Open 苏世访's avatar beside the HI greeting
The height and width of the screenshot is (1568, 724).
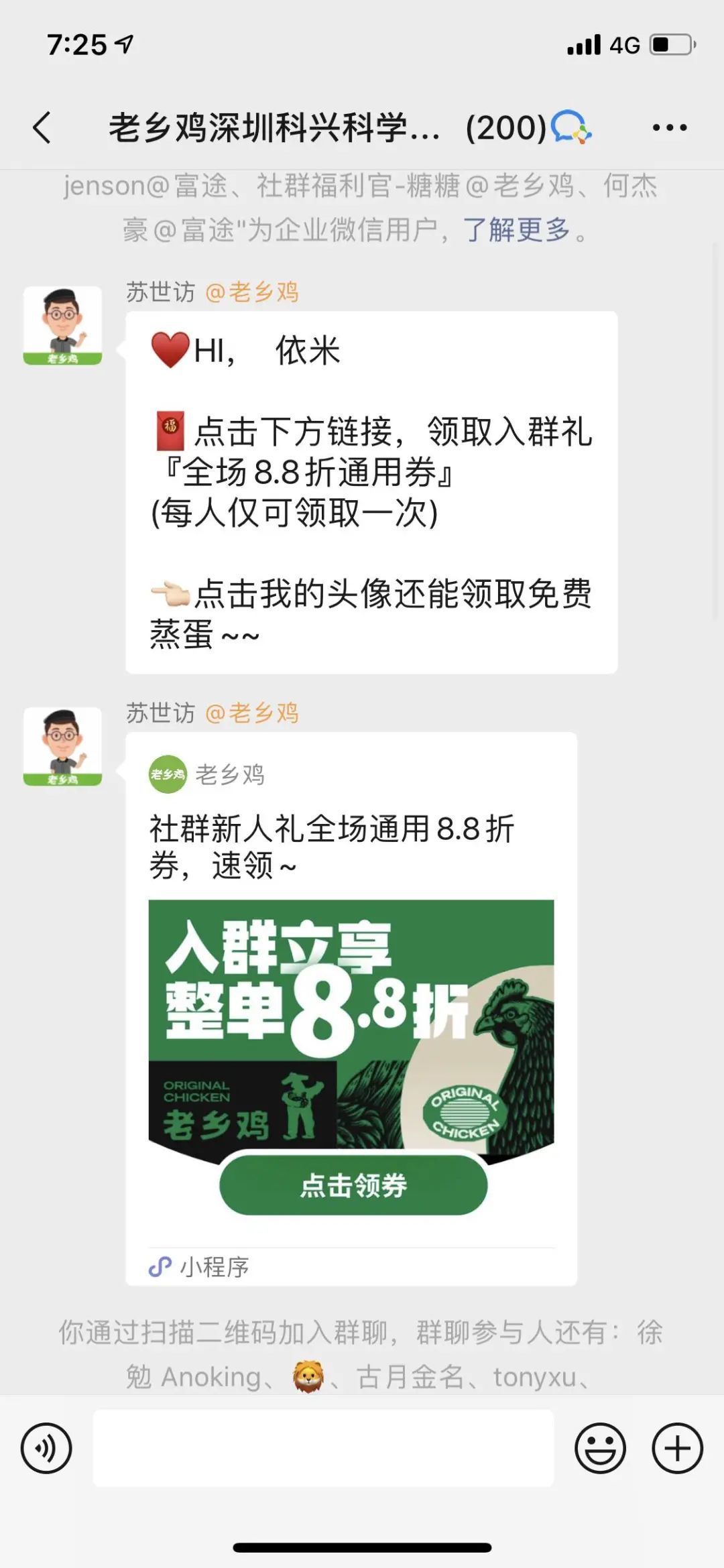[62, 326]
